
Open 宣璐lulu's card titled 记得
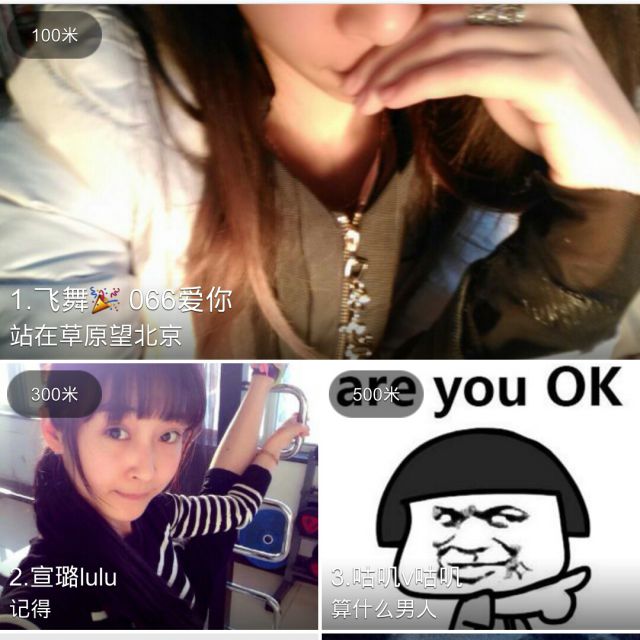click(158, 495)
